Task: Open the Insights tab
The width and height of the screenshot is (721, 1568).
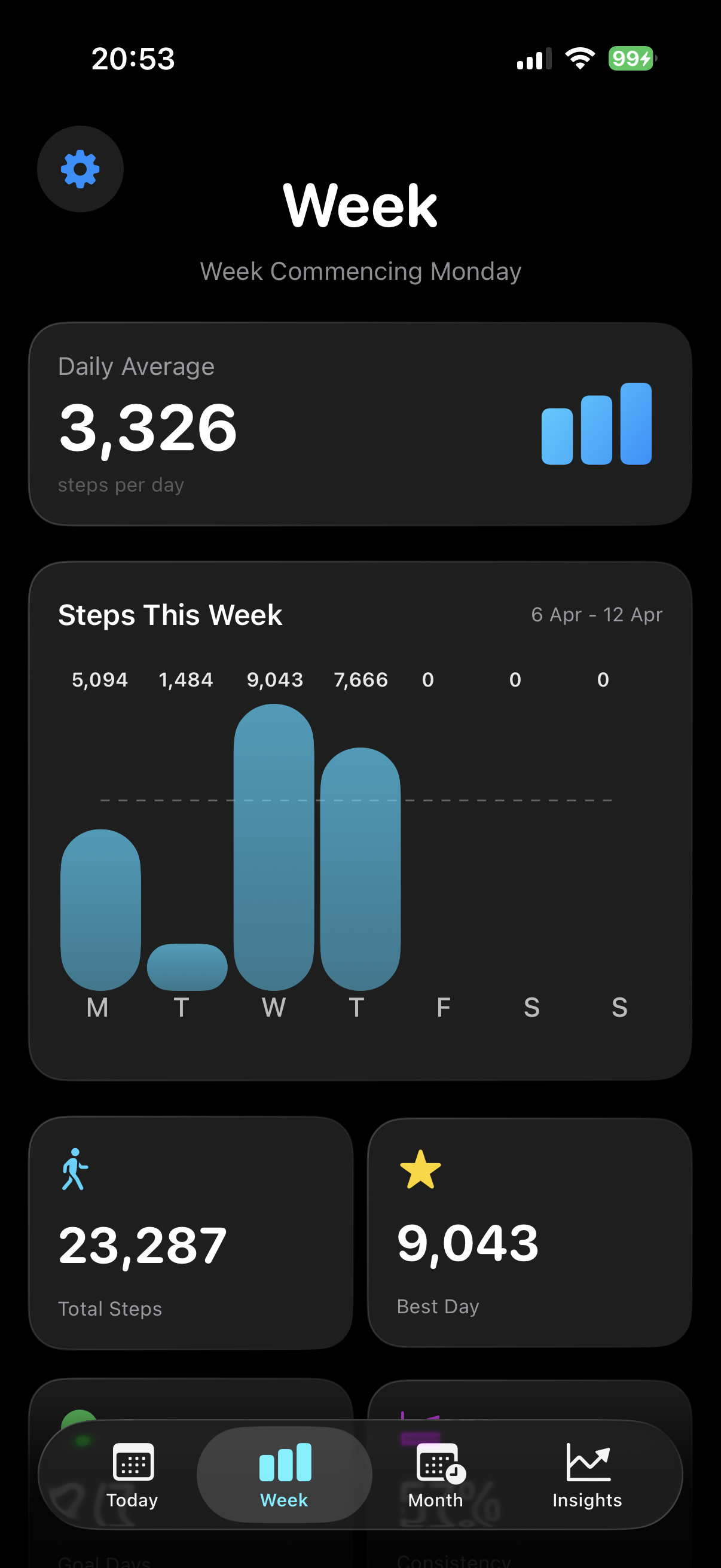Action: point(587,1474)
